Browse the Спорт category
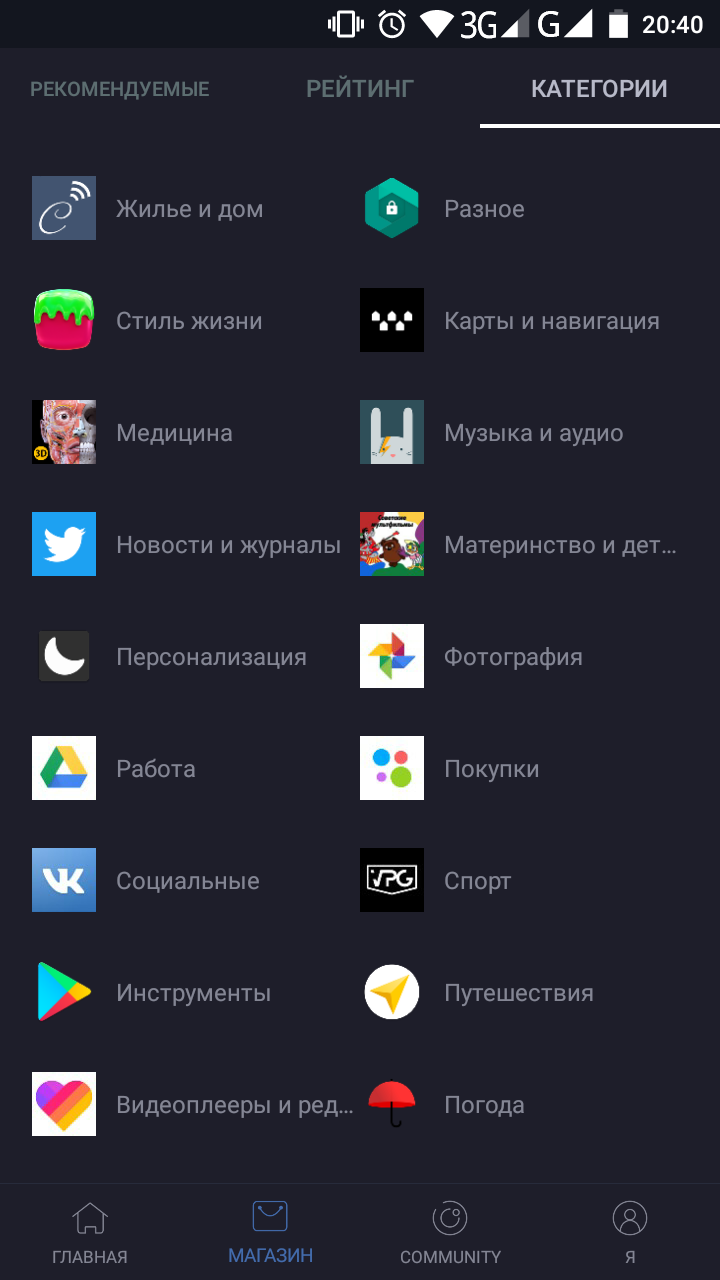720x1280 pixels. coord(477,881)
